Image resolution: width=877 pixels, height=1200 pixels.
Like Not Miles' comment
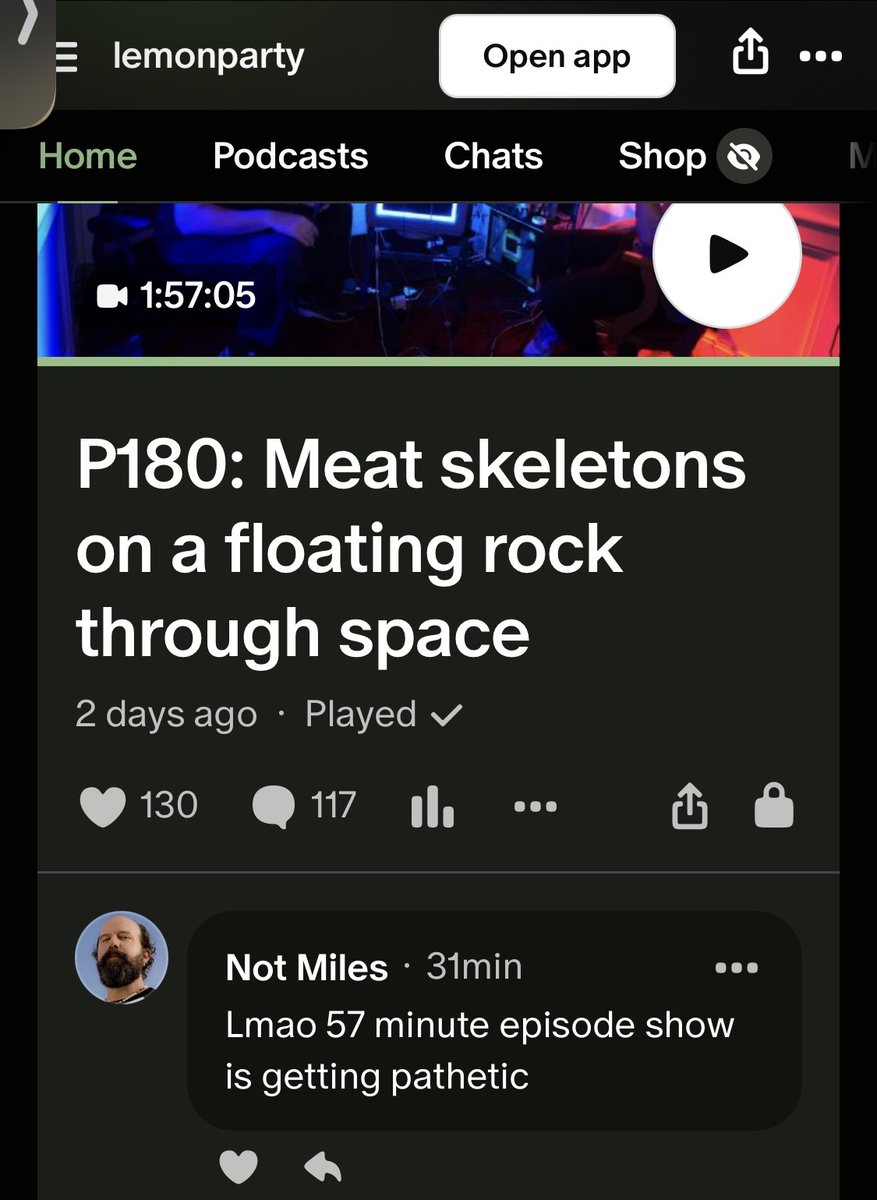pos(238,1165)
